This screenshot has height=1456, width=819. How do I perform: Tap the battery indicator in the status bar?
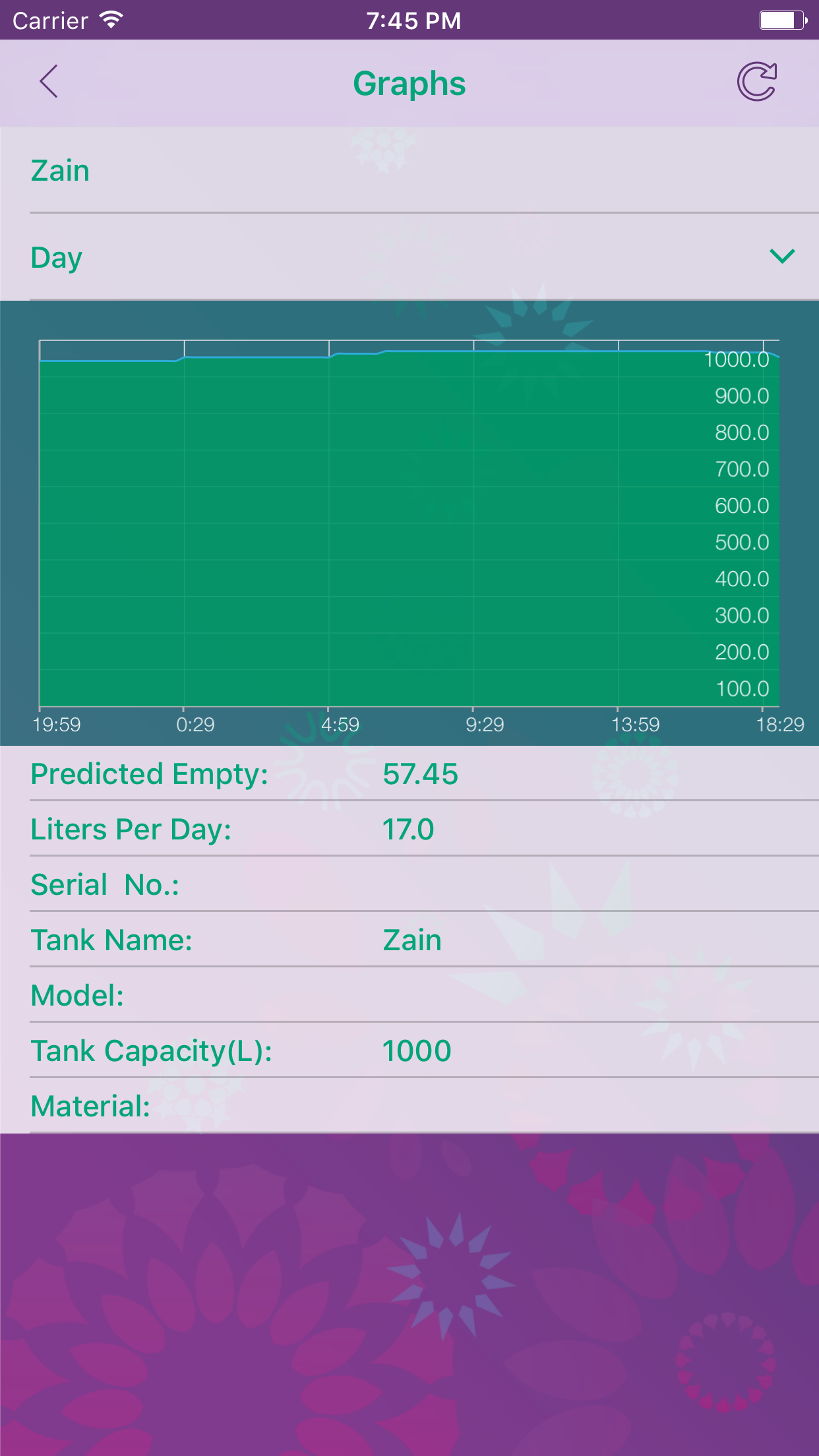click(781, 19)
